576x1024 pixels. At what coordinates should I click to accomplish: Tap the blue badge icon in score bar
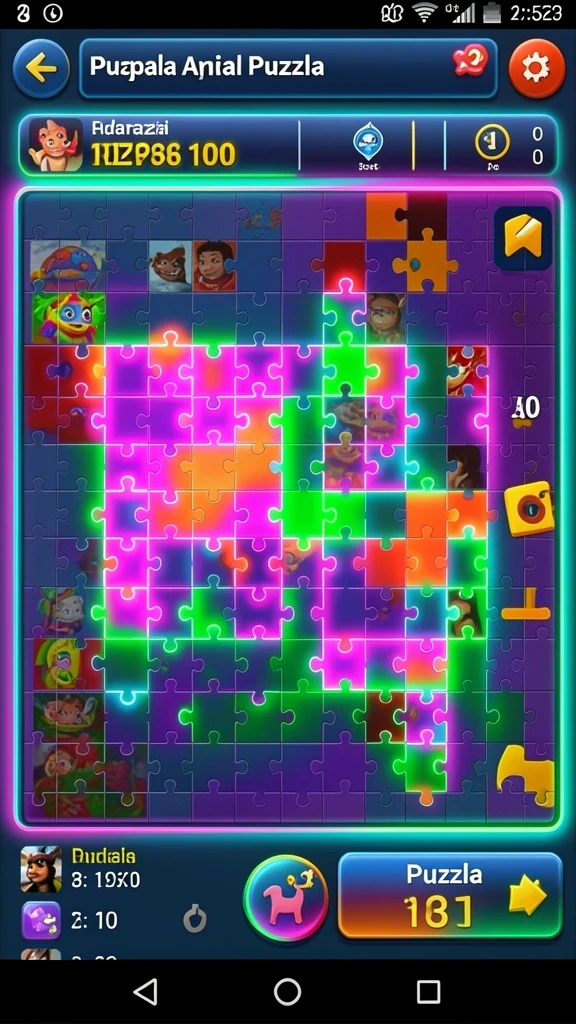click(x=368, y=142)
